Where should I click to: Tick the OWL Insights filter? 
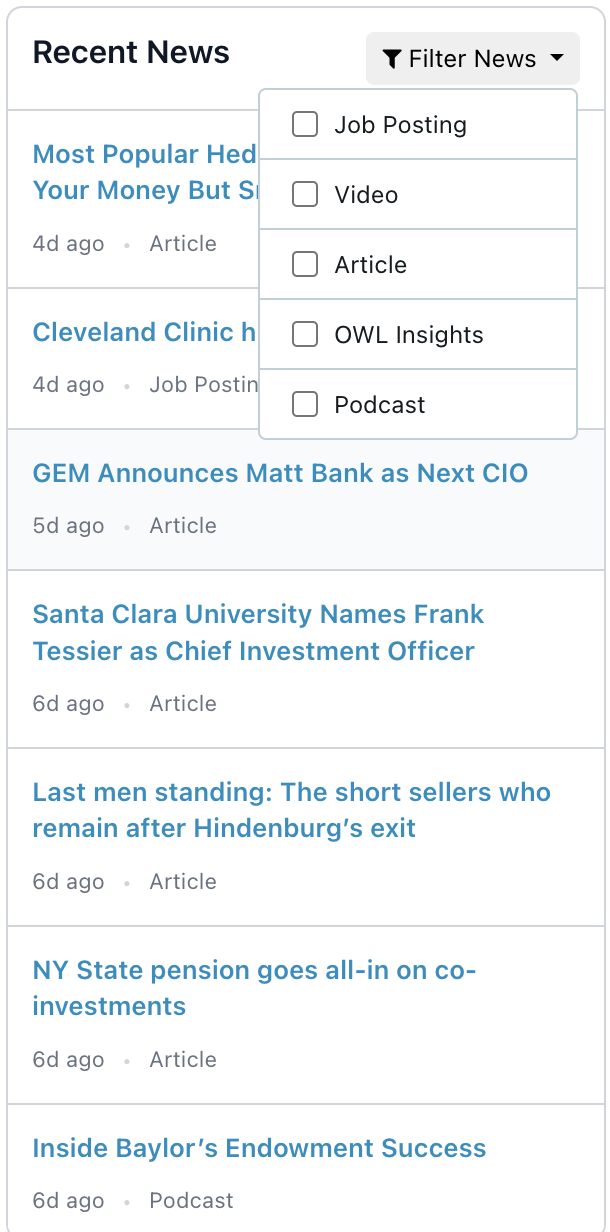click(305, 335)
